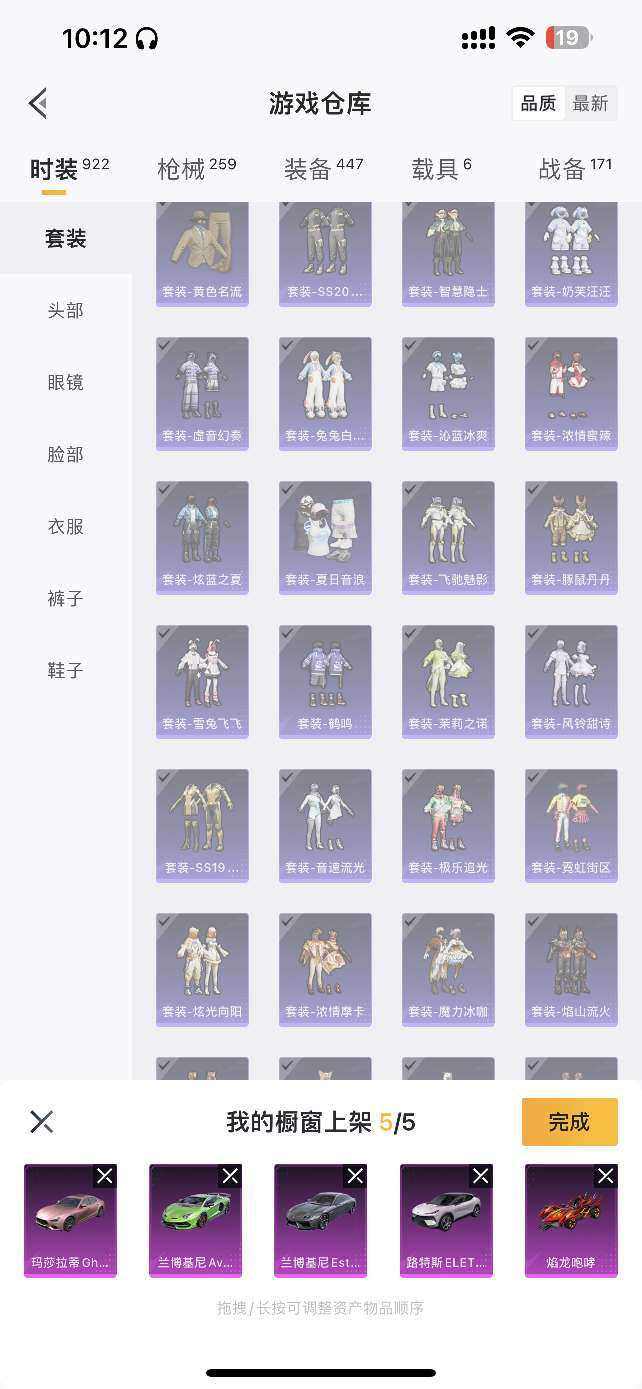
Task: Tap 完成 to finish showcase selection
Action: tap(569, 1122)
